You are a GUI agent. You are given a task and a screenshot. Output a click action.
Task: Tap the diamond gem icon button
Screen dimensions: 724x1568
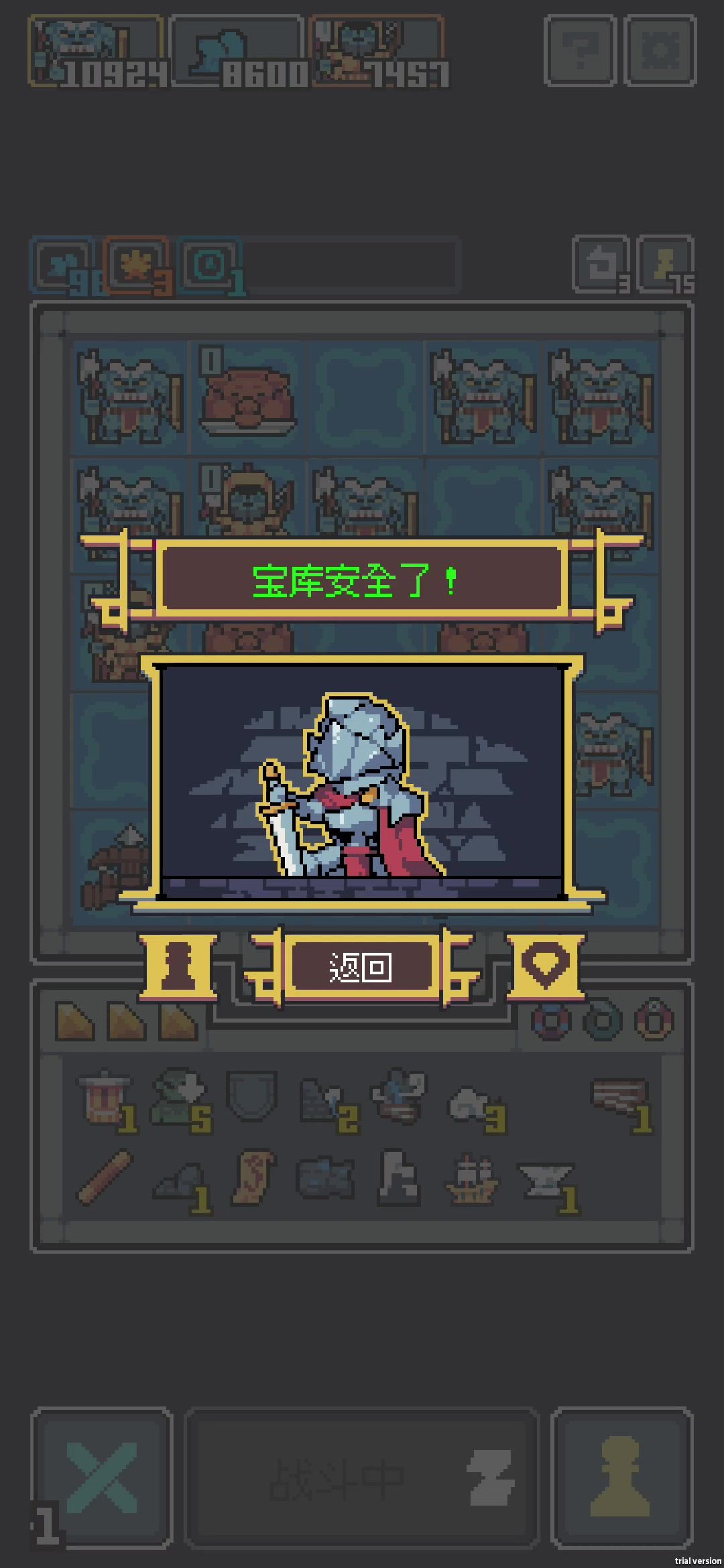(545, 965)
